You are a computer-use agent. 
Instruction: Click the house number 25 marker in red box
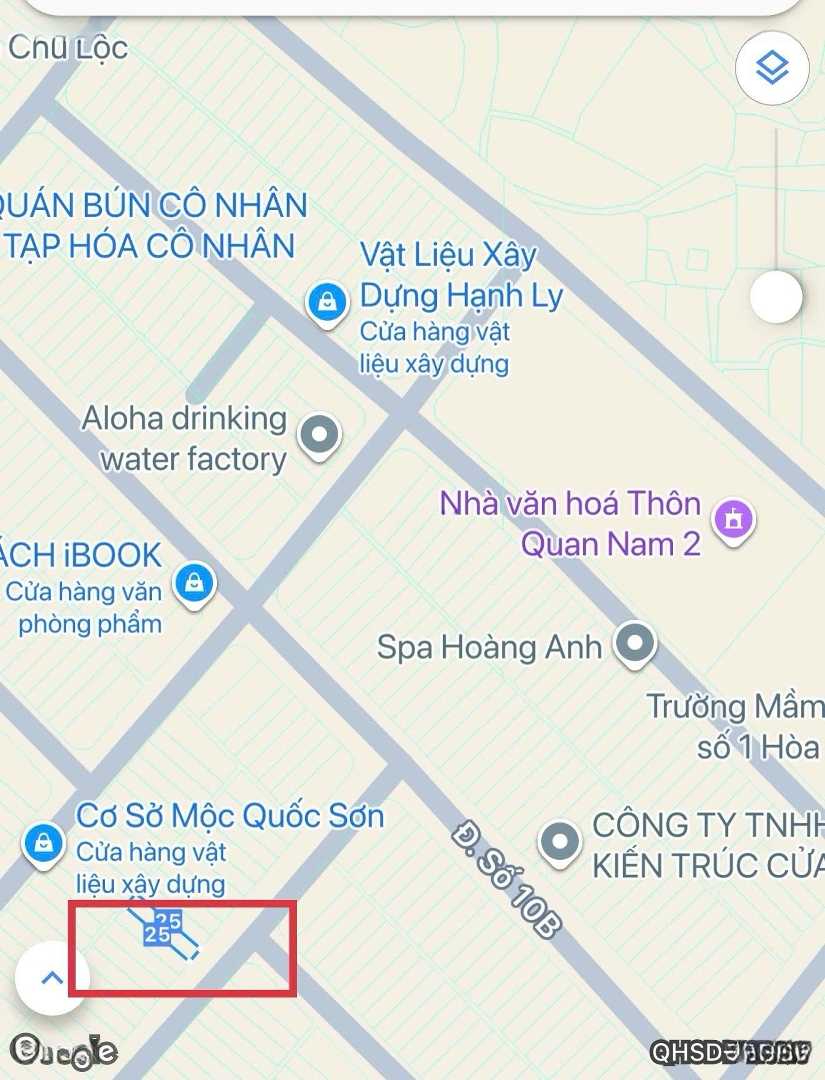coord(160,929)
